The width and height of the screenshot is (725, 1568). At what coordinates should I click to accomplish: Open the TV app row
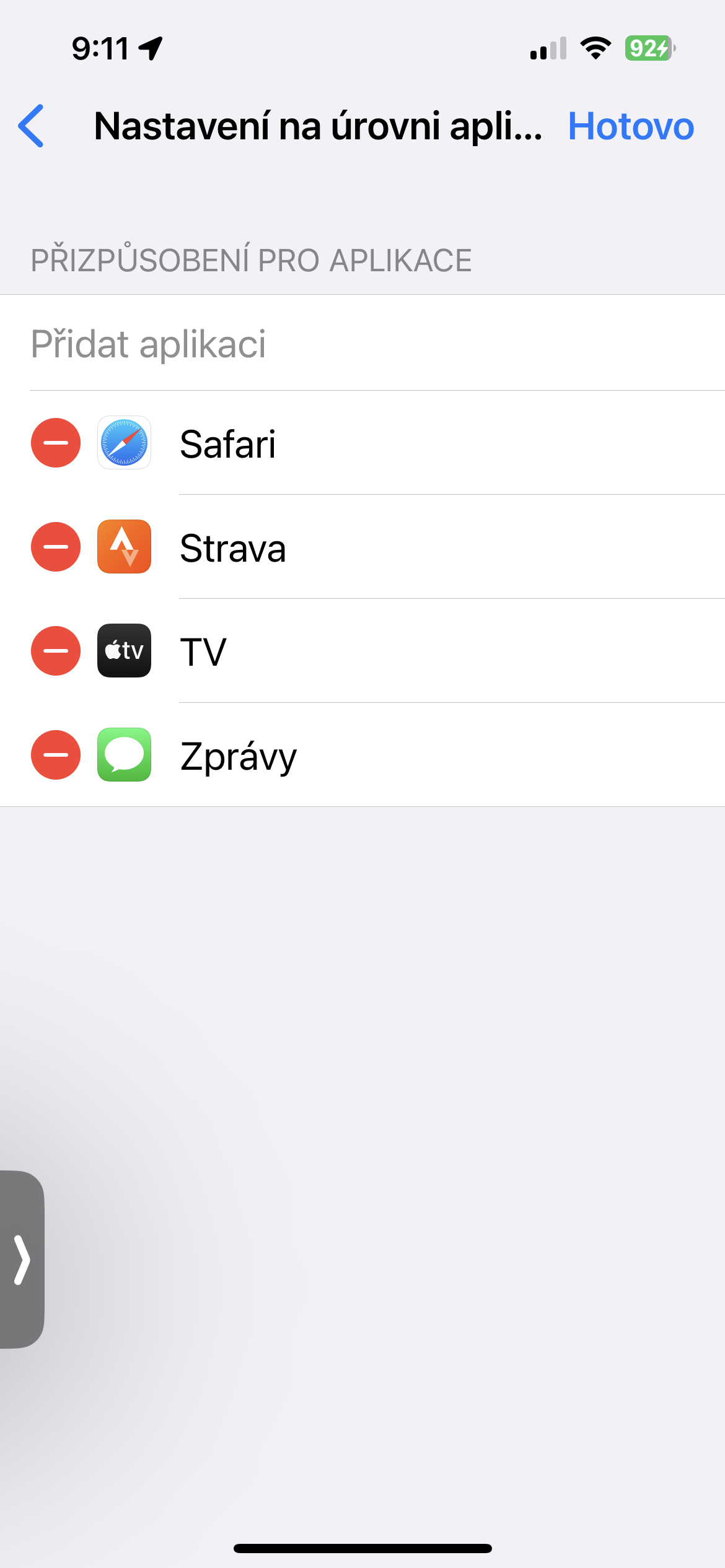pyautogui.click(x=372, y=651)
